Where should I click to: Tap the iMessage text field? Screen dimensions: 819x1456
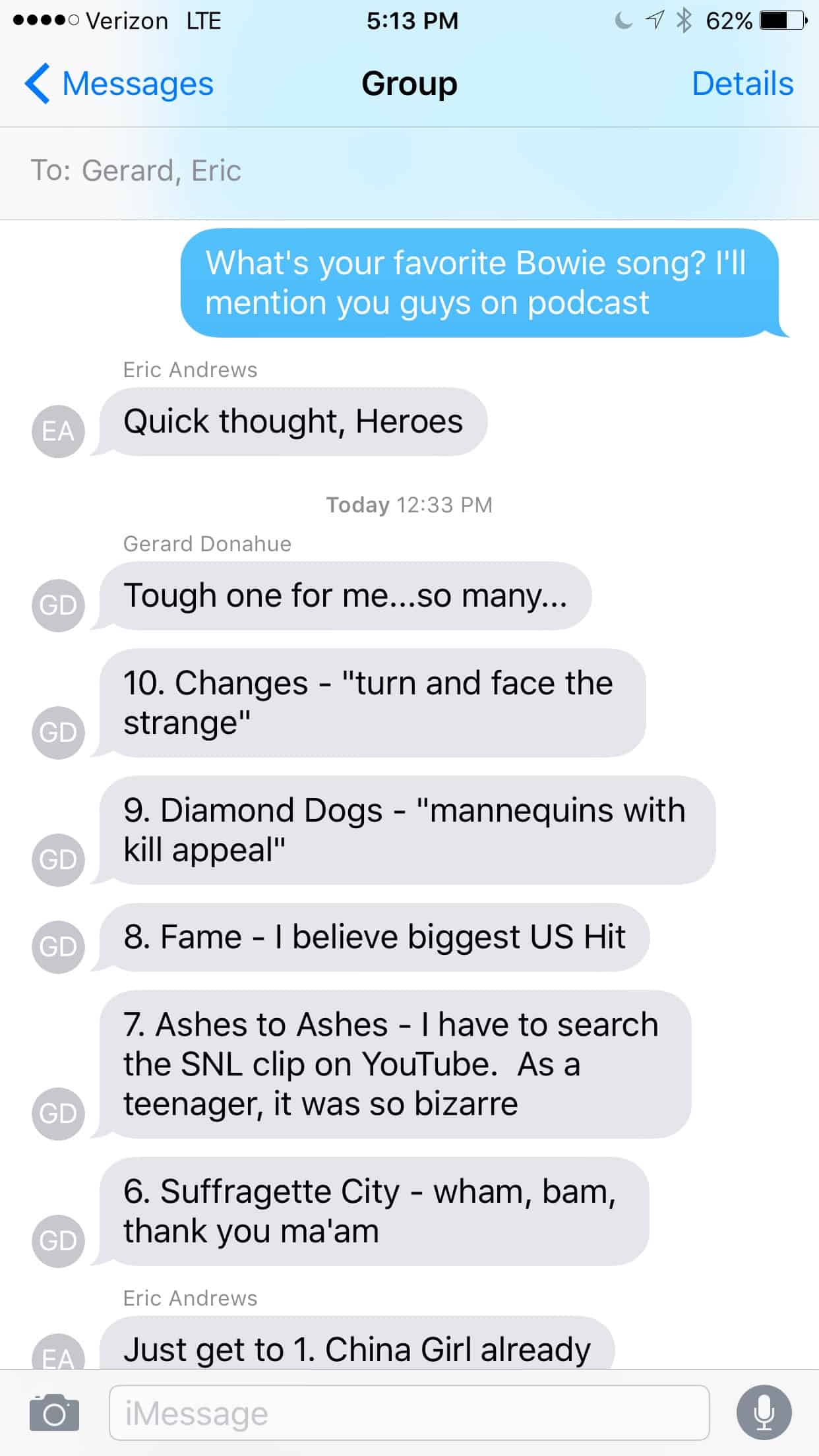[x=409, y=1412]
